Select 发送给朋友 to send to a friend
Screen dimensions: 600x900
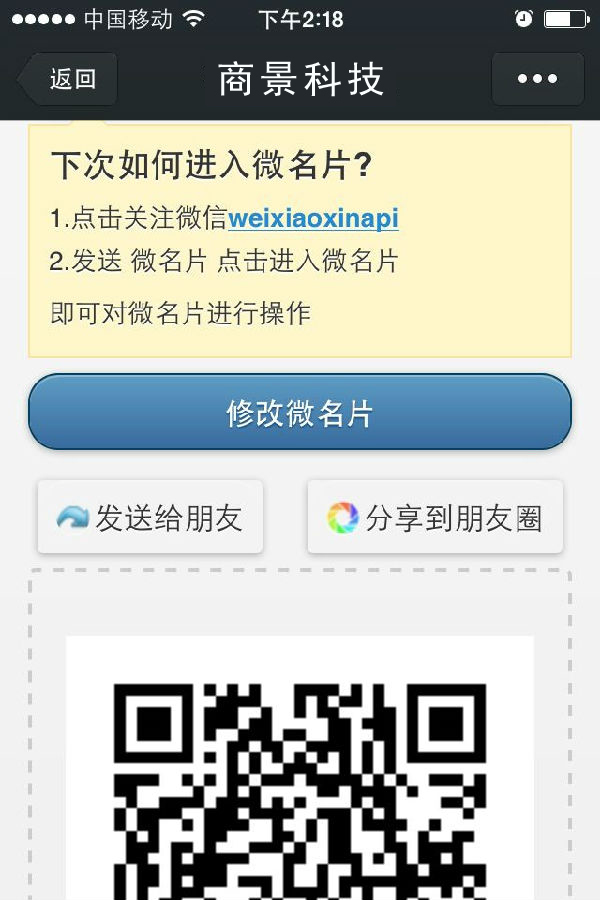point(150,517)
